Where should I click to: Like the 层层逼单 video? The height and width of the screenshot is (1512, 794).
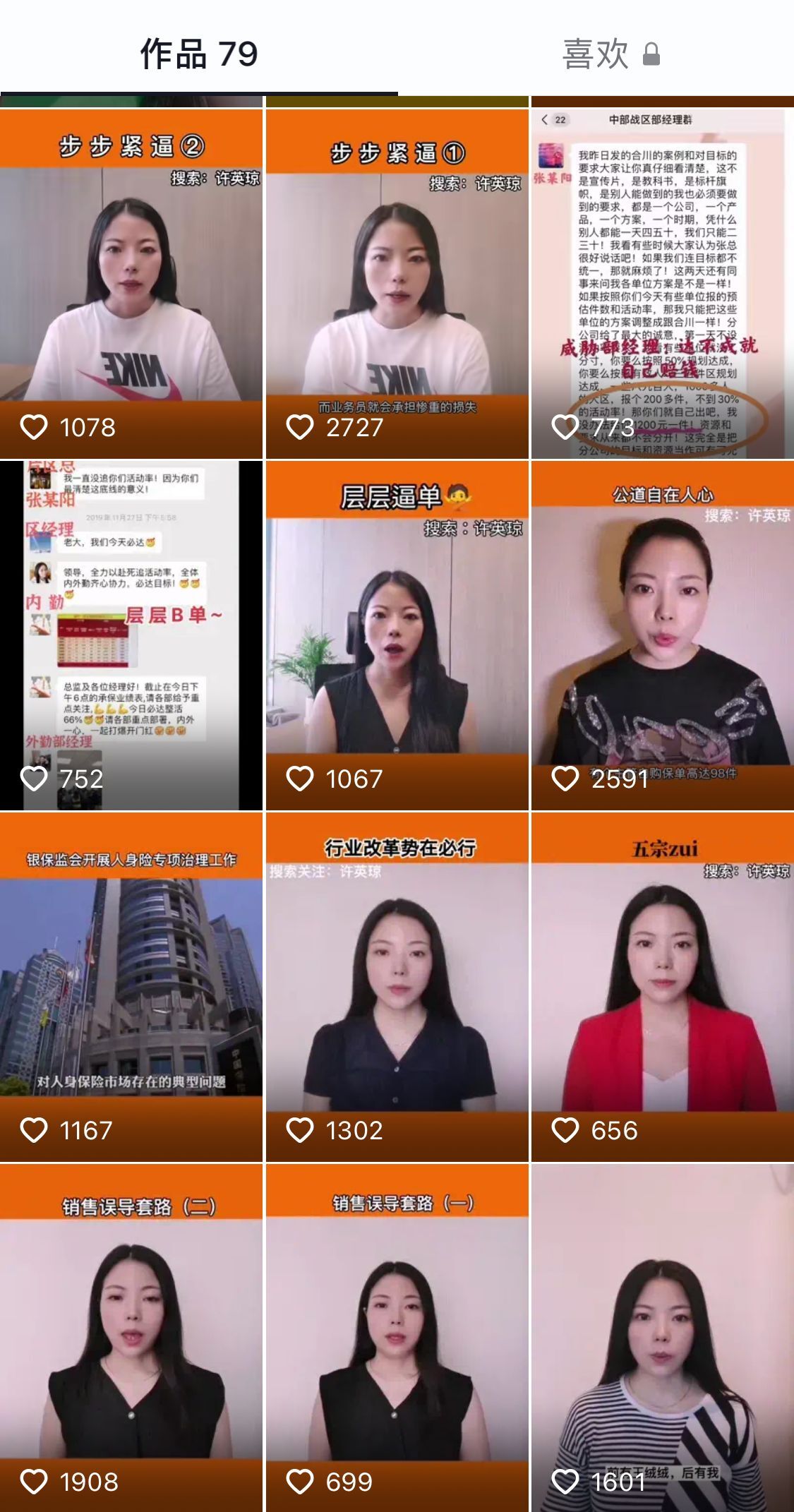(299, 777)
